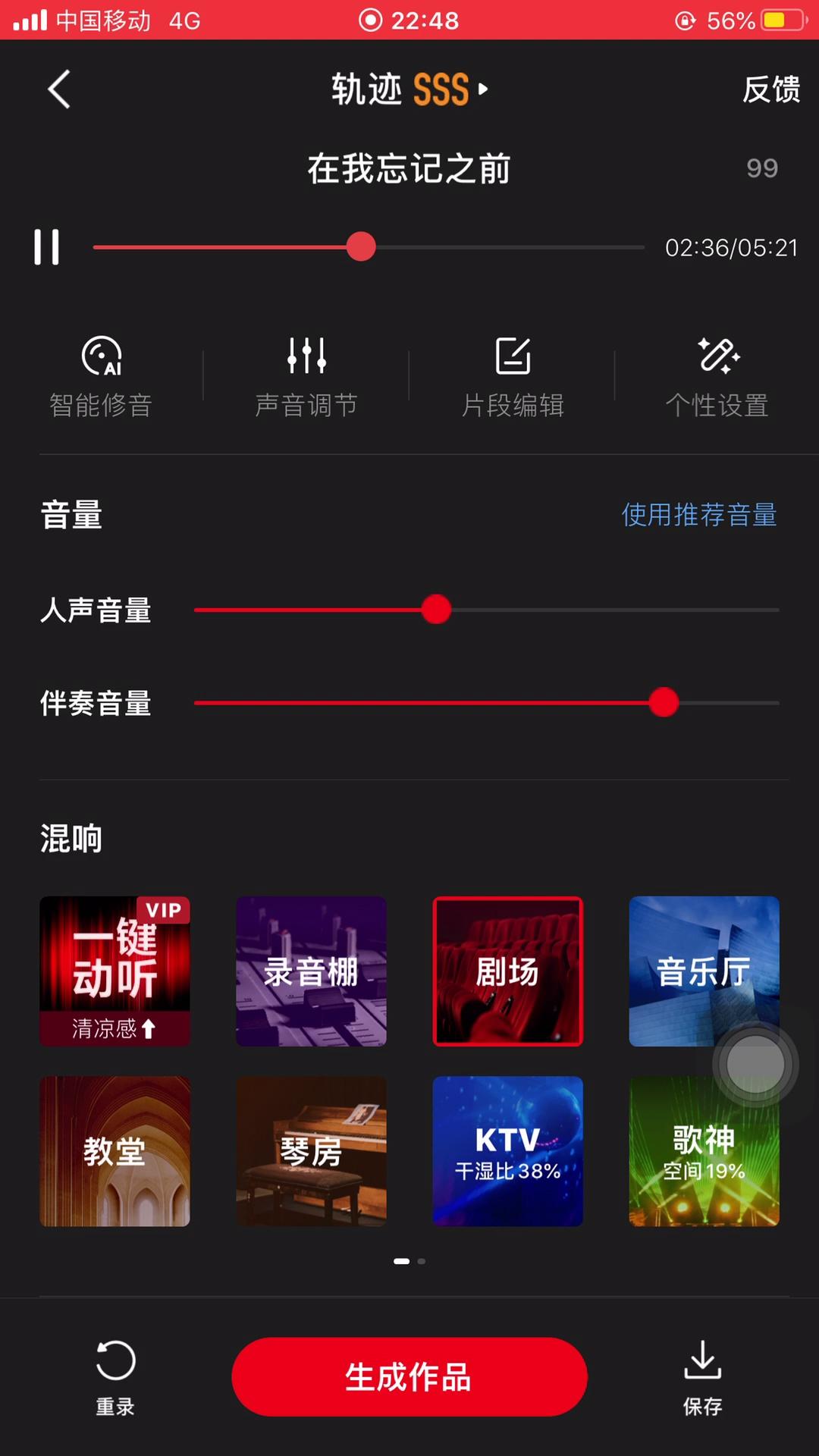Choose the 录音棚 studio reverb
819x1456 pixels.
coord(311,971)
